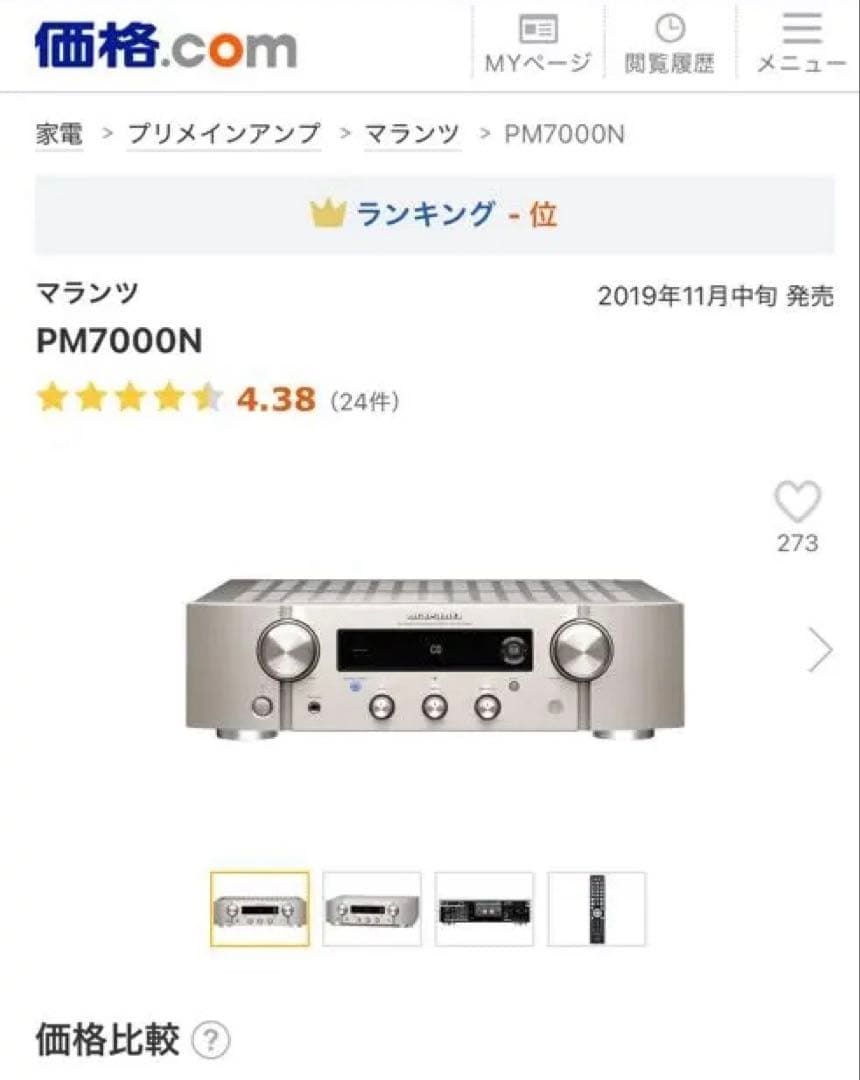Image resolution: width=860 pixels, height=1080 pixels.
Task: Go to 家電 breadcrumb category
Action: click(x=60, y=134)
